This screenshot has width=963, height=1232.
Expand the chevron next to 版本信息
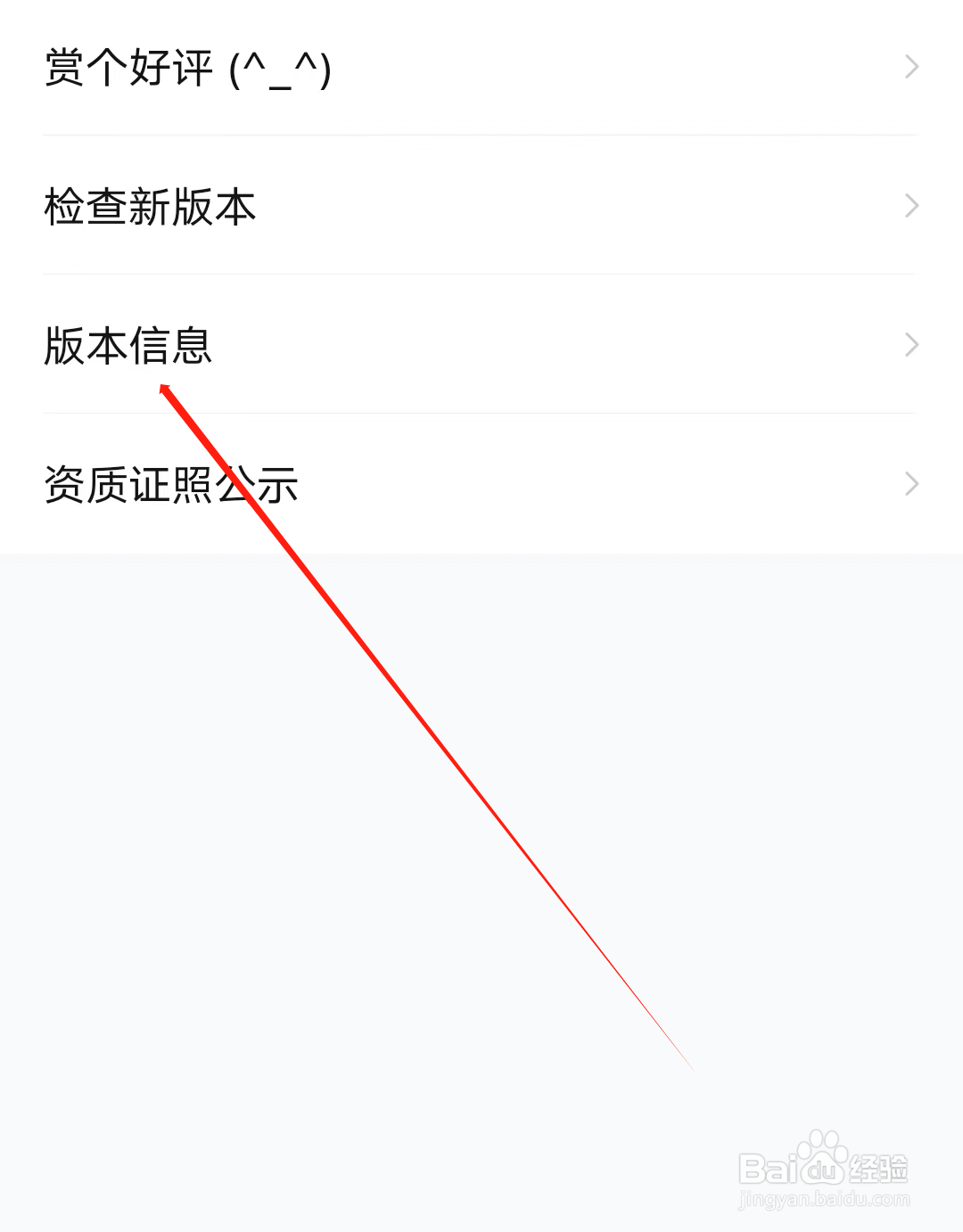[x=911, y=345]
